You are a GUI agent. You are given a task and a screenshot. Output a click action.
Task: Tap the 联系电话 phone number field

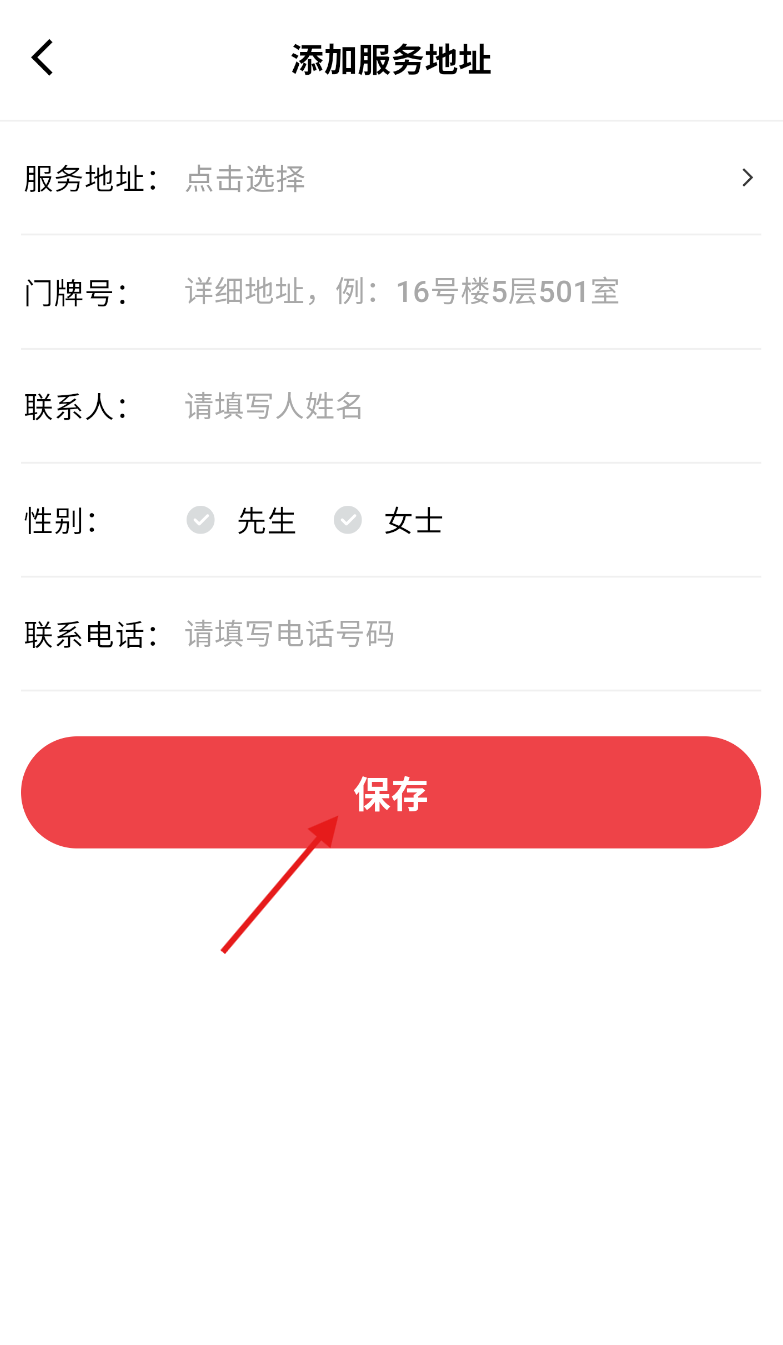[x=470, y=634]
